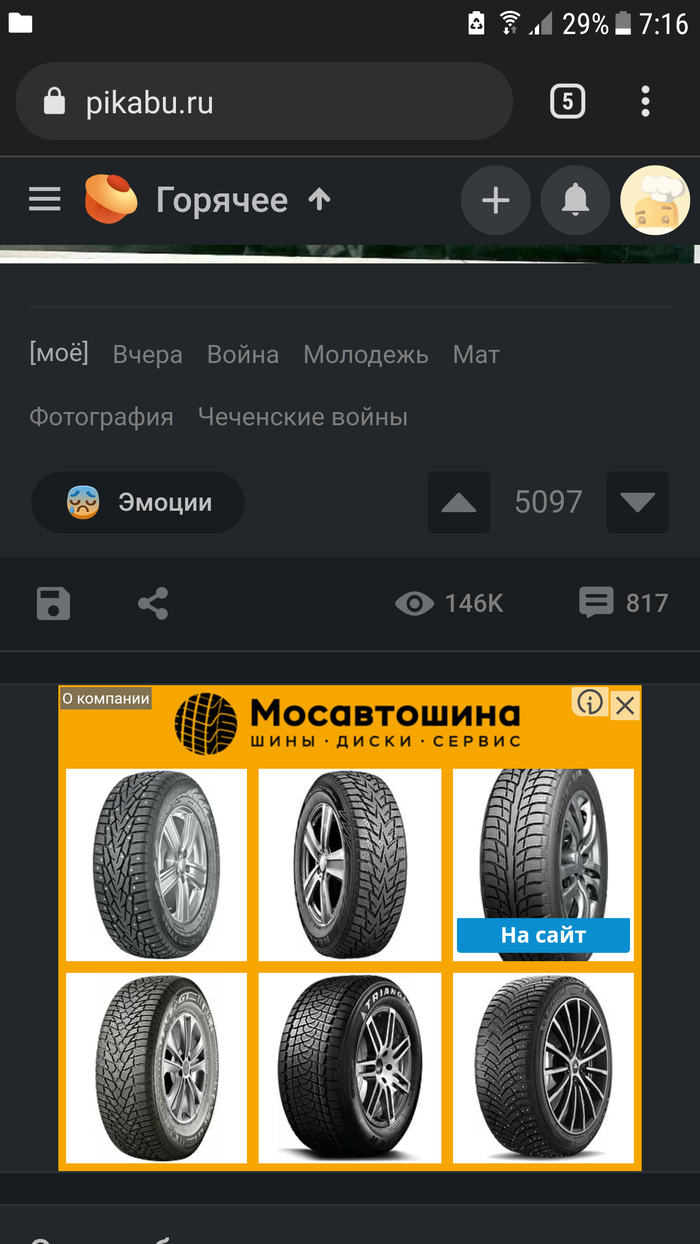Viewport: 700px width, 1244px height.
Task: Tap the pikabu.ru address bar
Action: (263, 102)
